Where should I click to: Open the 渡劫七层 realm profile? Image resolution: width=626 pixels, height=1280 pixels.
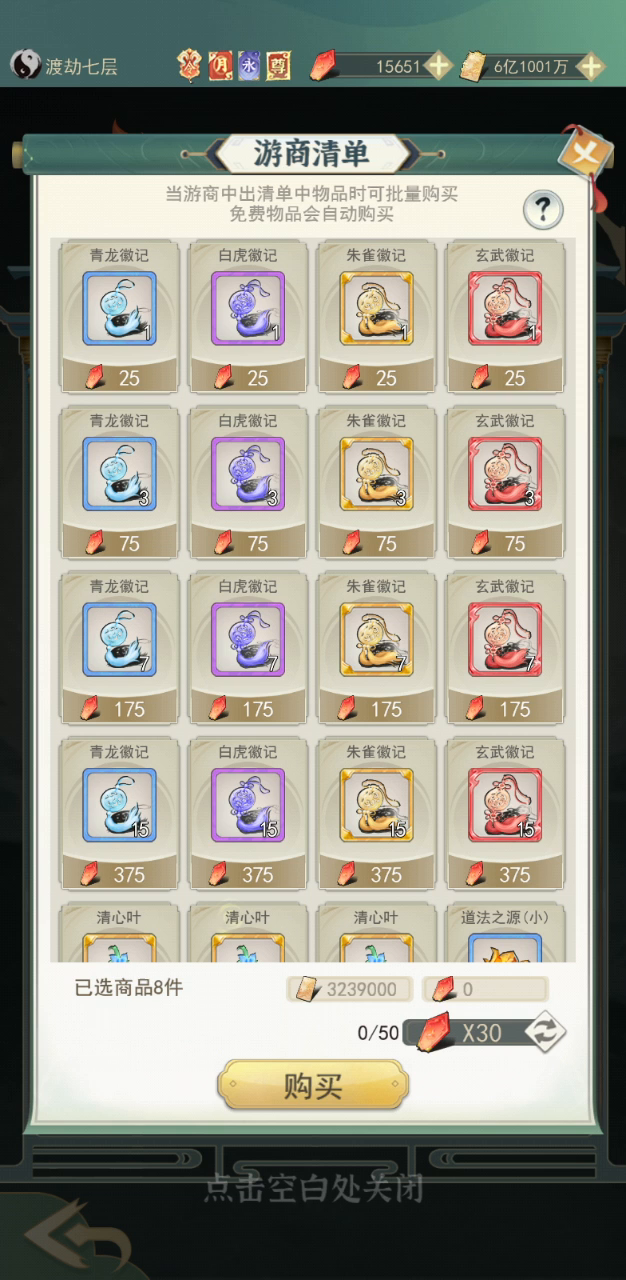64,67
